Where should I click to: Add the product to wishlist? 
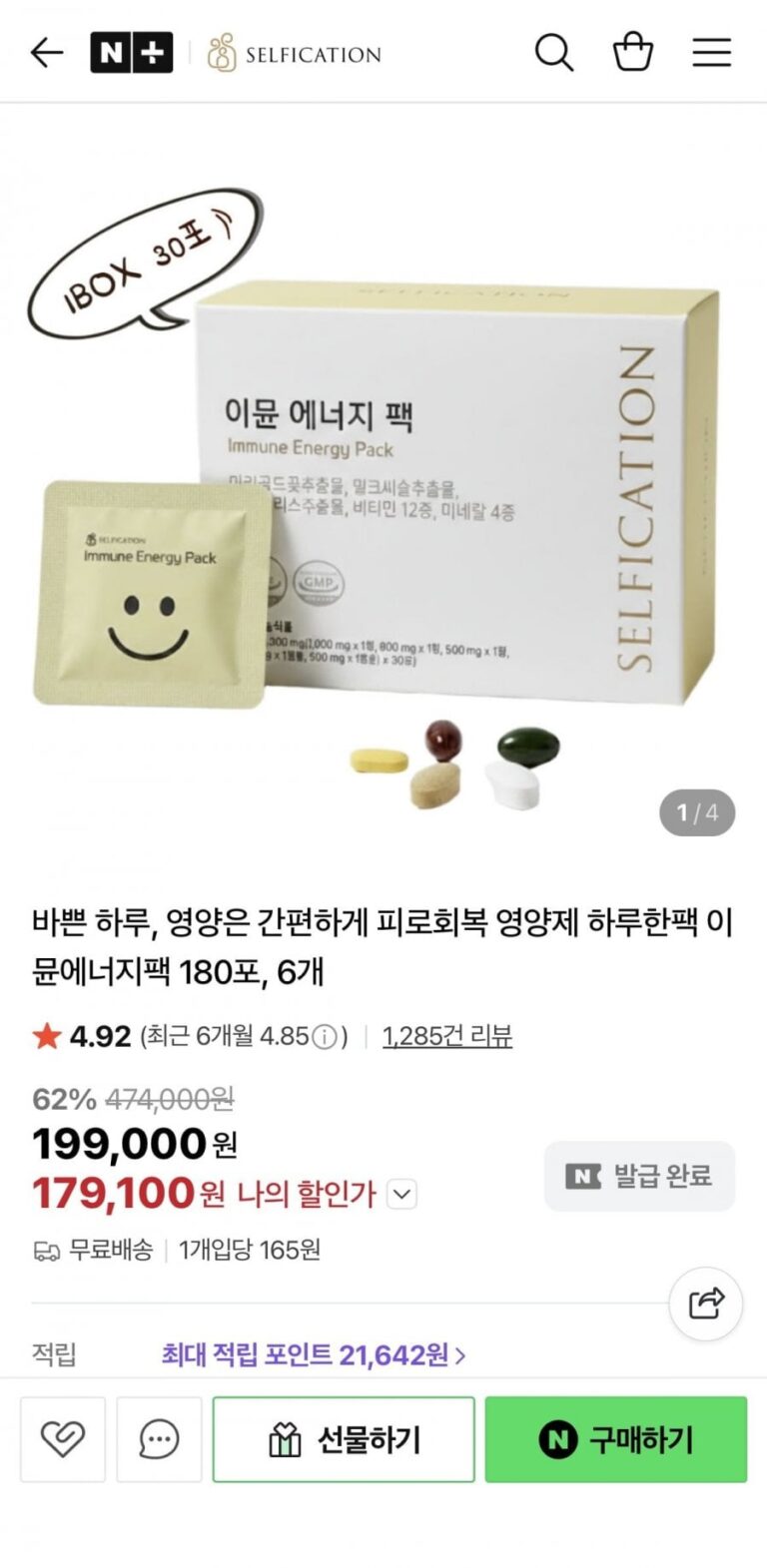63,1439
